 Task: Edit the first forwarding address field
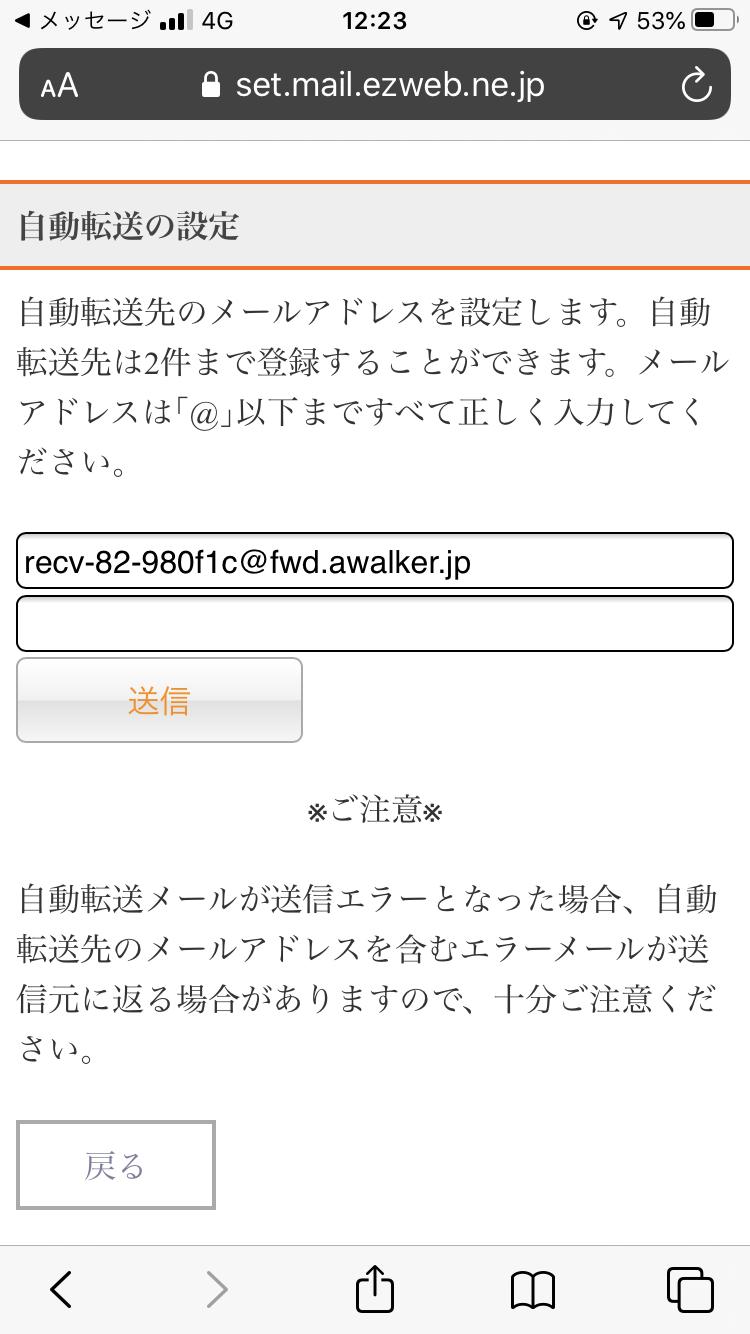point(374,561)
